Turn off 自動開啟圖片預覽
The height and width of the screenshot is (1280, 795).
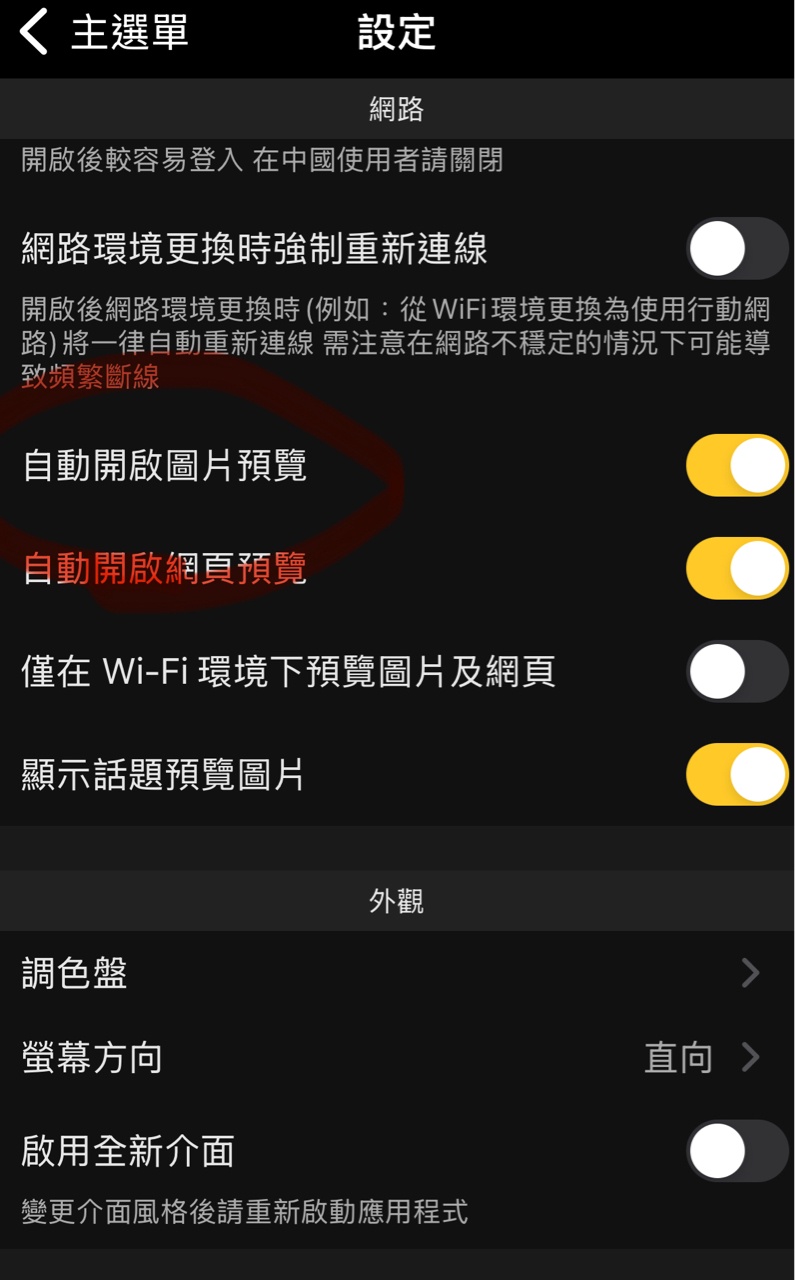(736, 465)
